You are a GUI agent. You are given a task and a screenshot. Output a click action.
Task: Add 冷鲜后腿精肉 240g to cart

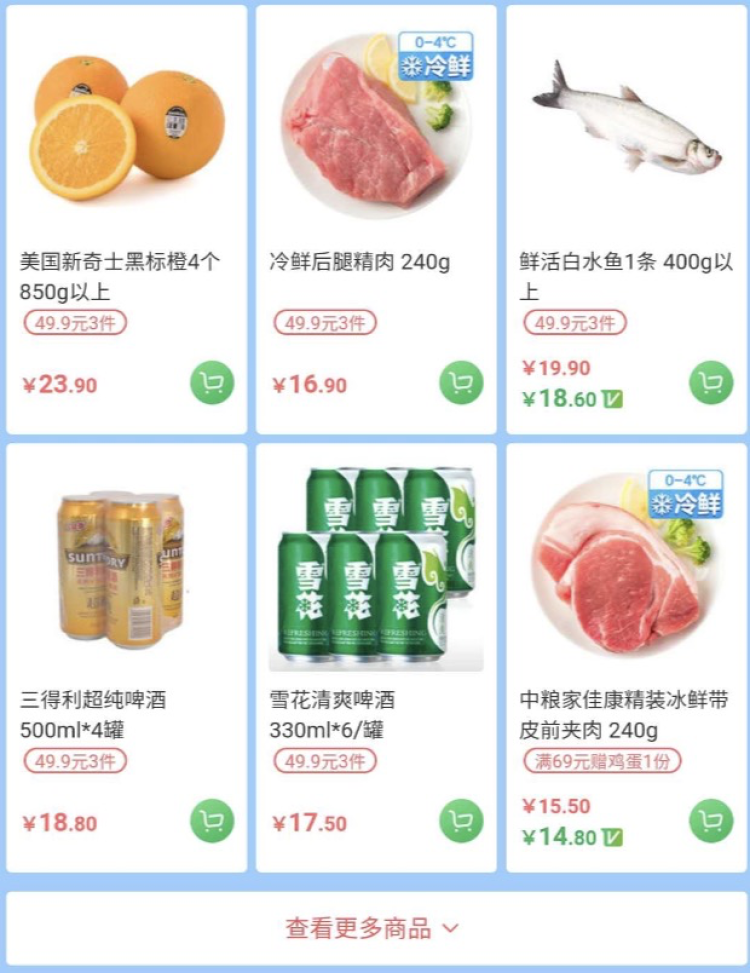pyautogui.click(x=461, y=383)
